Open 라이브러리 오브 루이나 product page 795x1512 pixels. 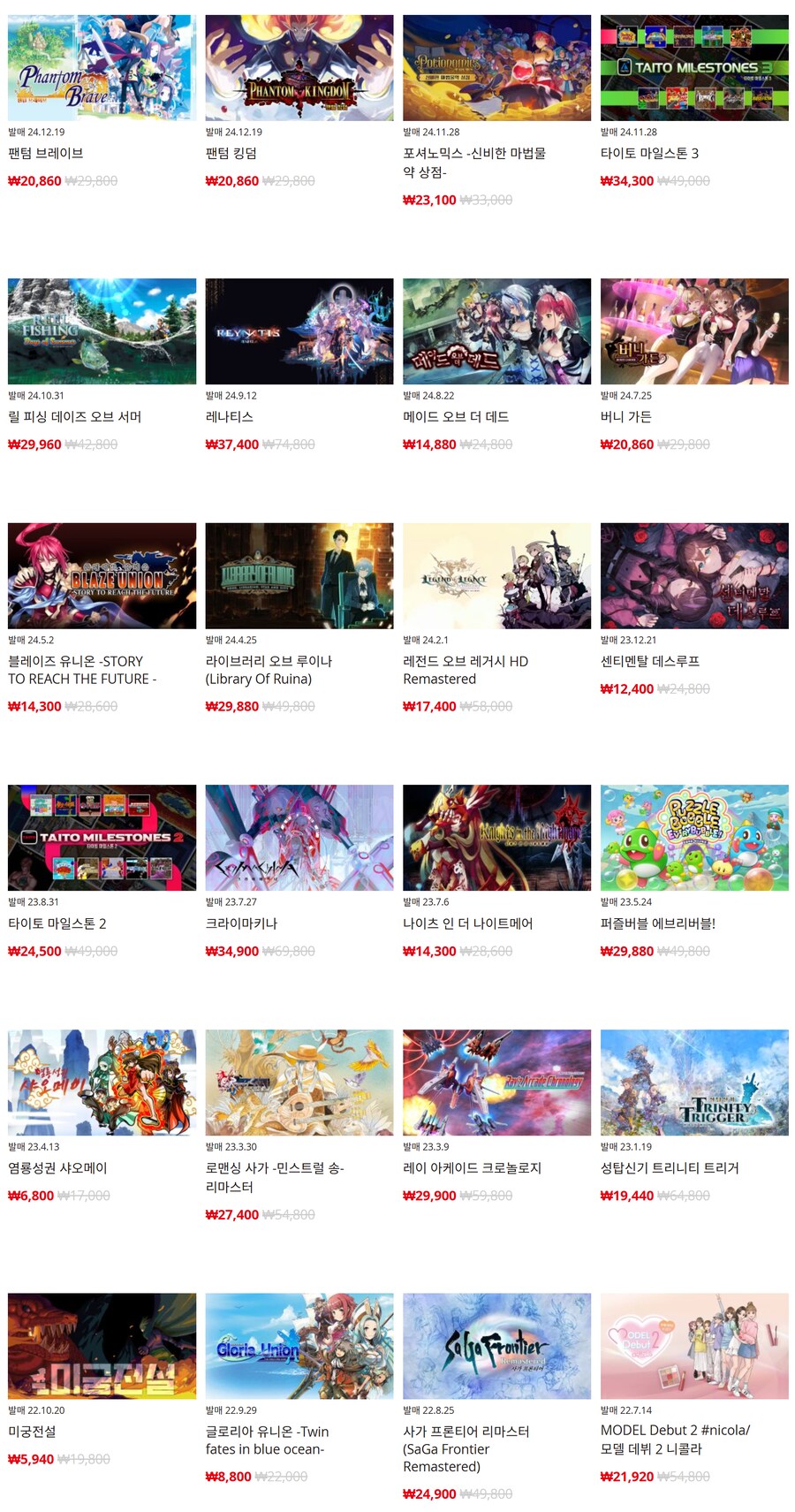point(299,575)
